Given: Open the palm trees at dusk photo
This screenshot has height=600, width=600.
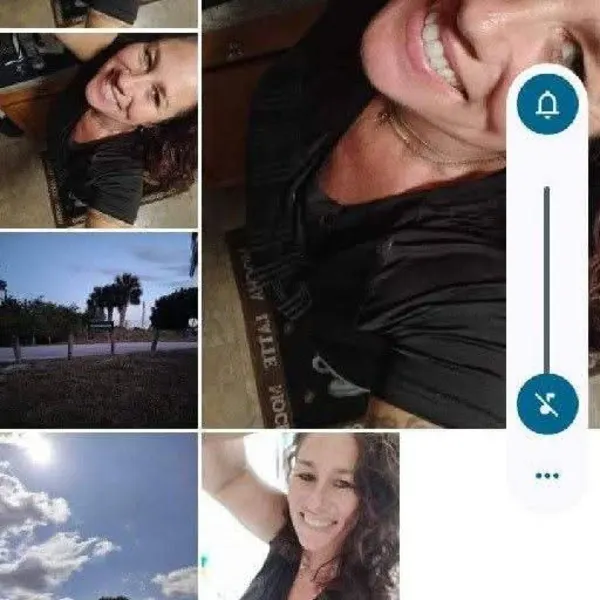Looking at the screenshot, I should pyautogui.click(x=98, y=330).
